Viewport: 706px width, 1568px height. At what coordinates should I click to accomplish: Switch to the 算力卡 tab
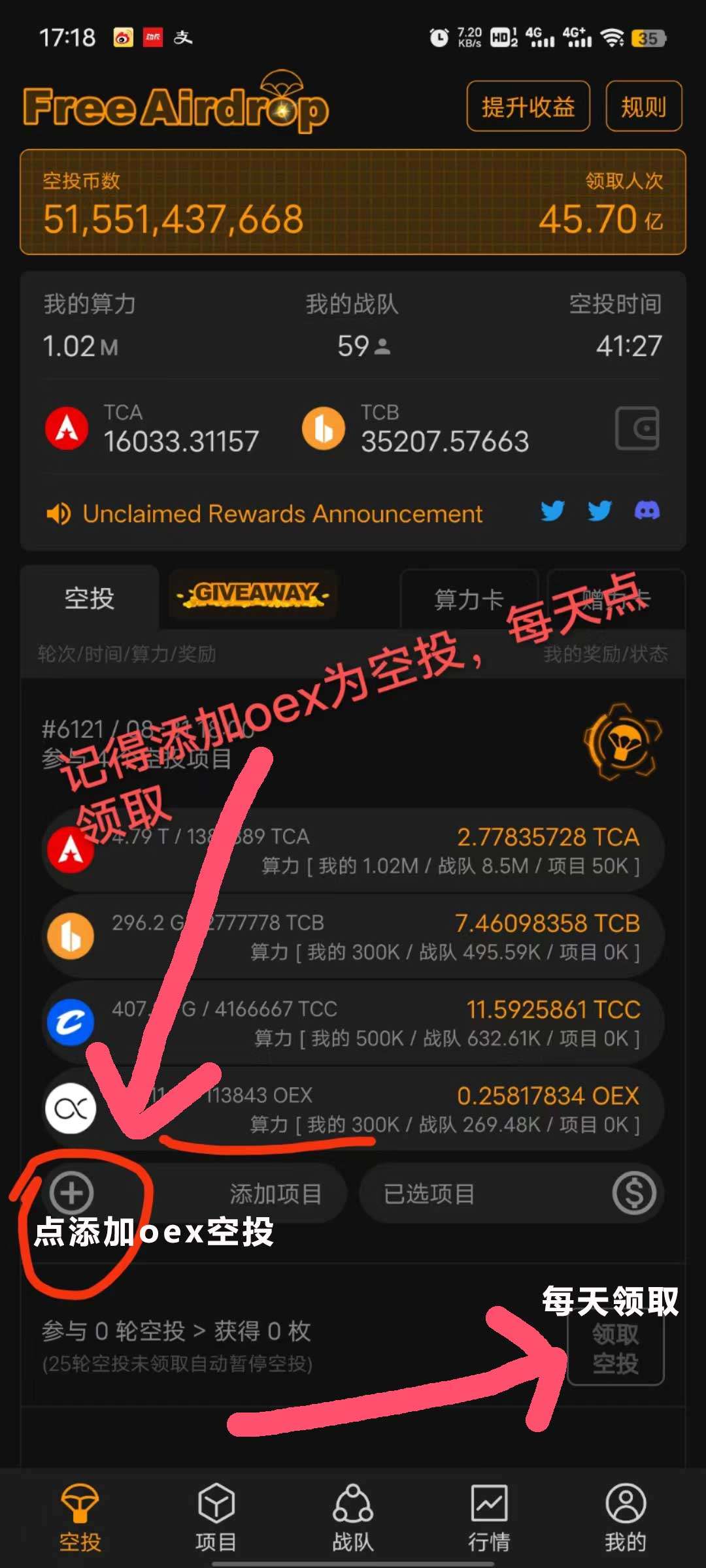pos(469,598)
